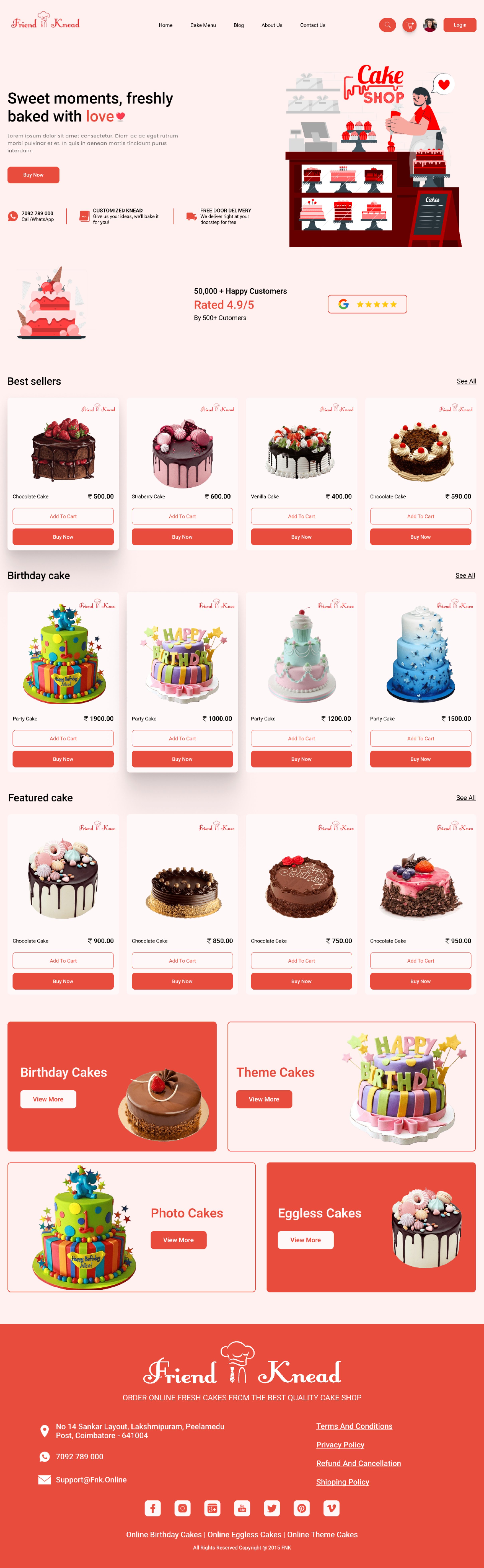
Task: Open the user profile avatar
Action: click(430, 25)
